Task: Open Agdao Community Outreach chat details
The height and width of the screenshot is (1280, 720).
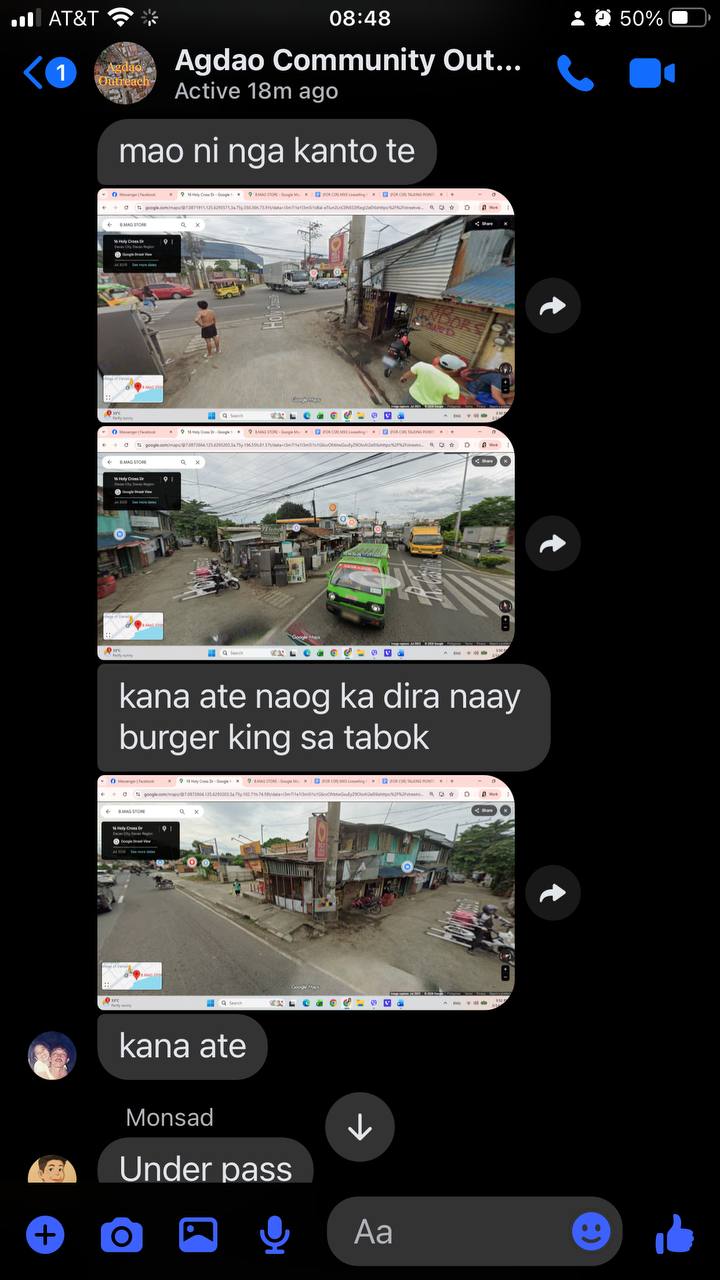Action: coord(348,73)
